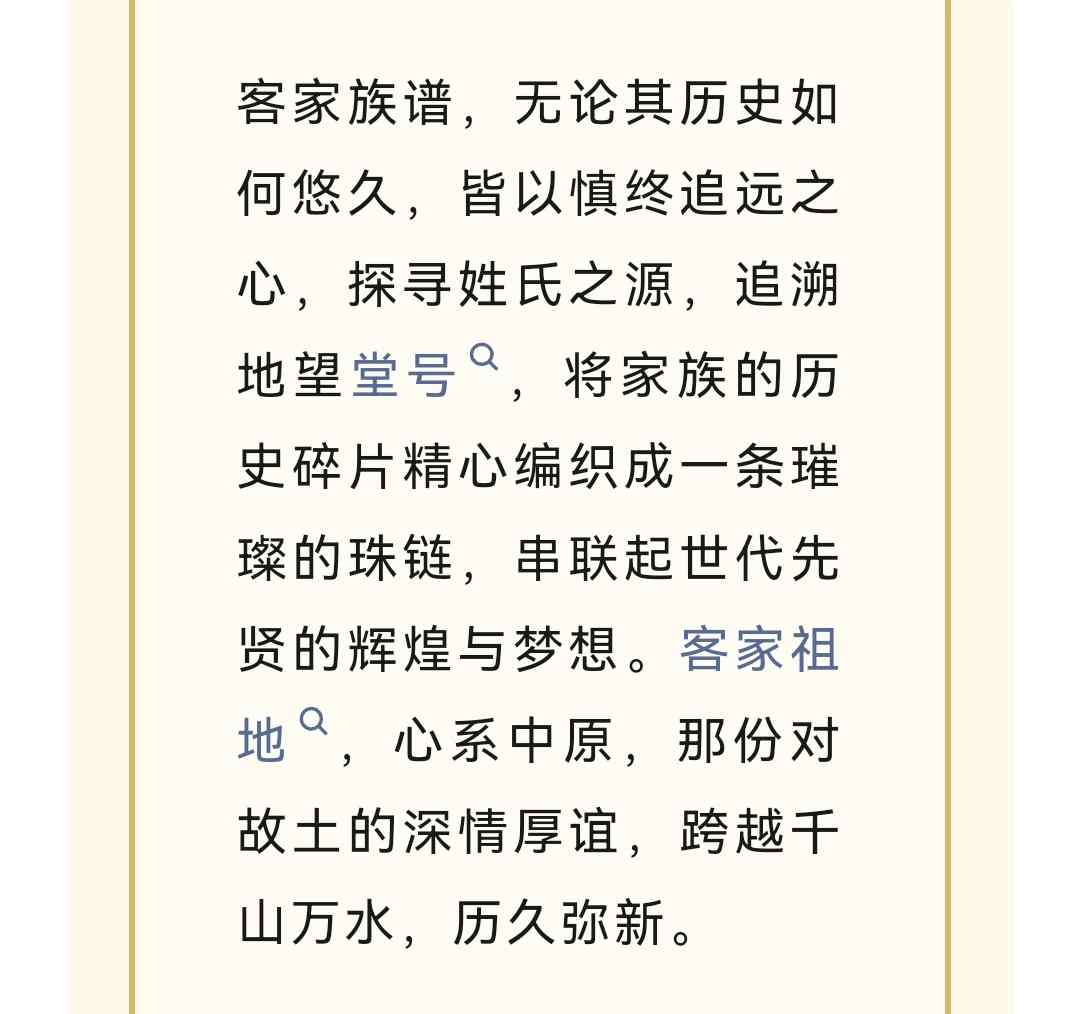The width and height of the screenshot is (1080, 1014).
Task: Open the 客家祖地 search link
Action: click(x=758, y=651)
